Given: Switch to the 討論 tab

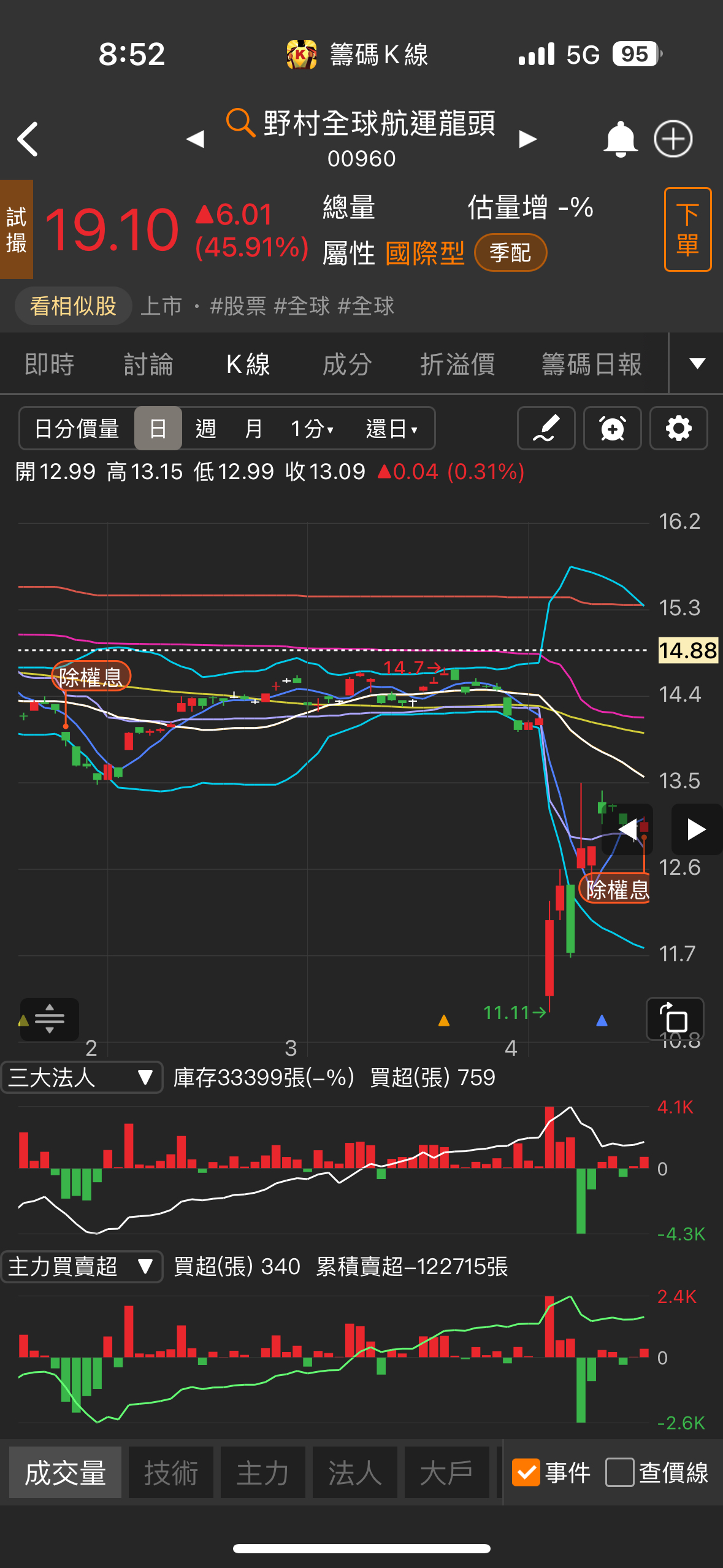Looking at the screenshot, I should click(148, 364).
